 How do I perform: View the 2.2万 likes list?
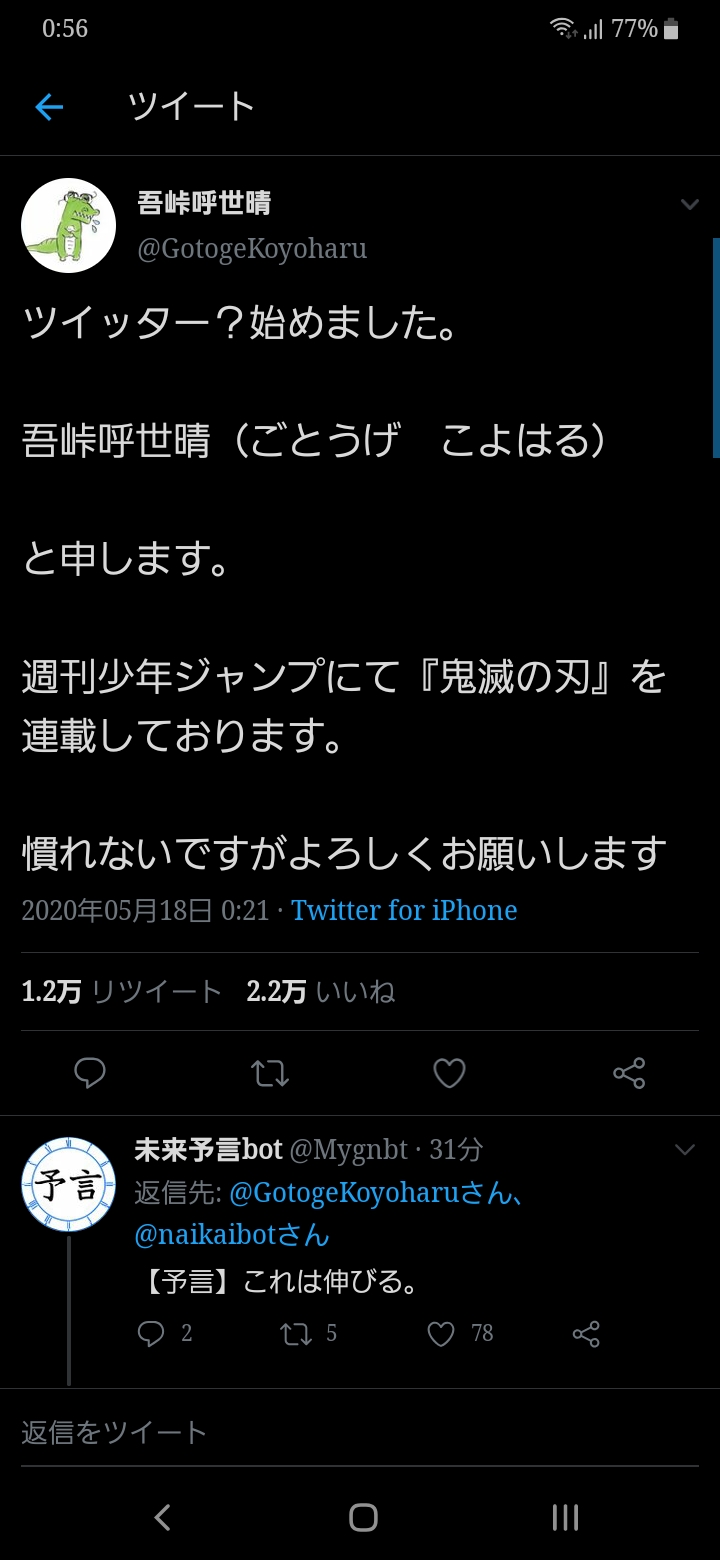(321, 991)
